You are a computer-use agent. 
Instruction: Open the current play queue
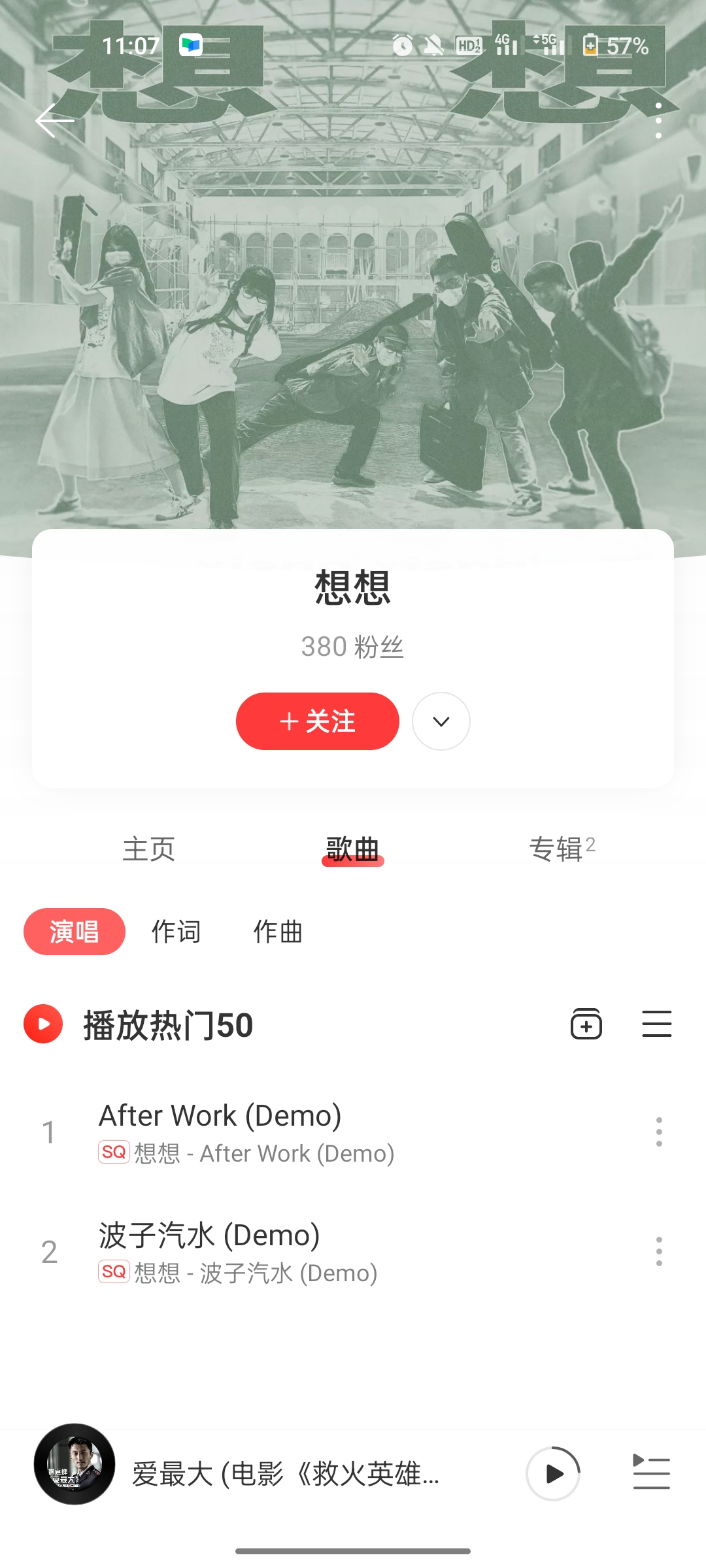[651, 1473]
